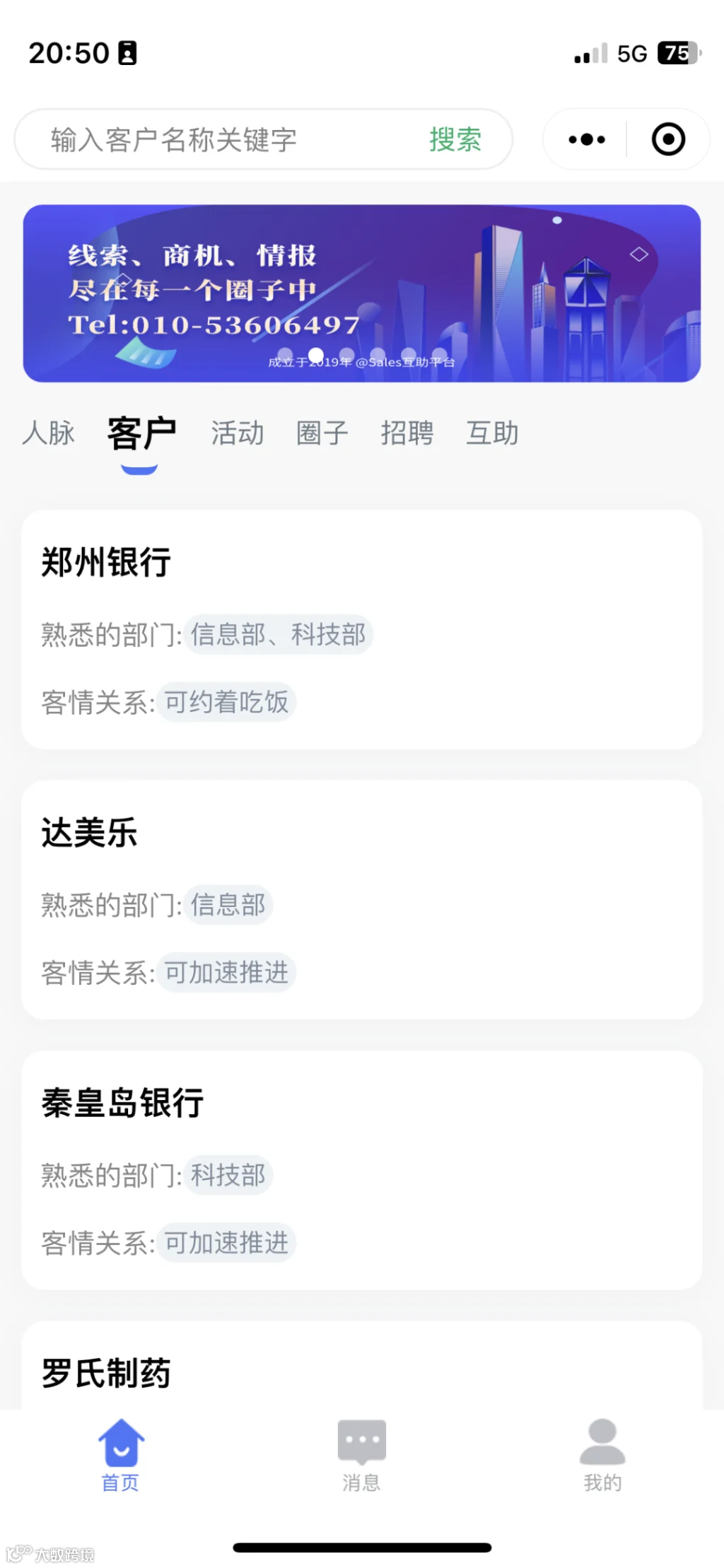Switch to the 活动 tab
Image resolution: width=724 pixels, height=1568 pixels.
coord(238,433)
